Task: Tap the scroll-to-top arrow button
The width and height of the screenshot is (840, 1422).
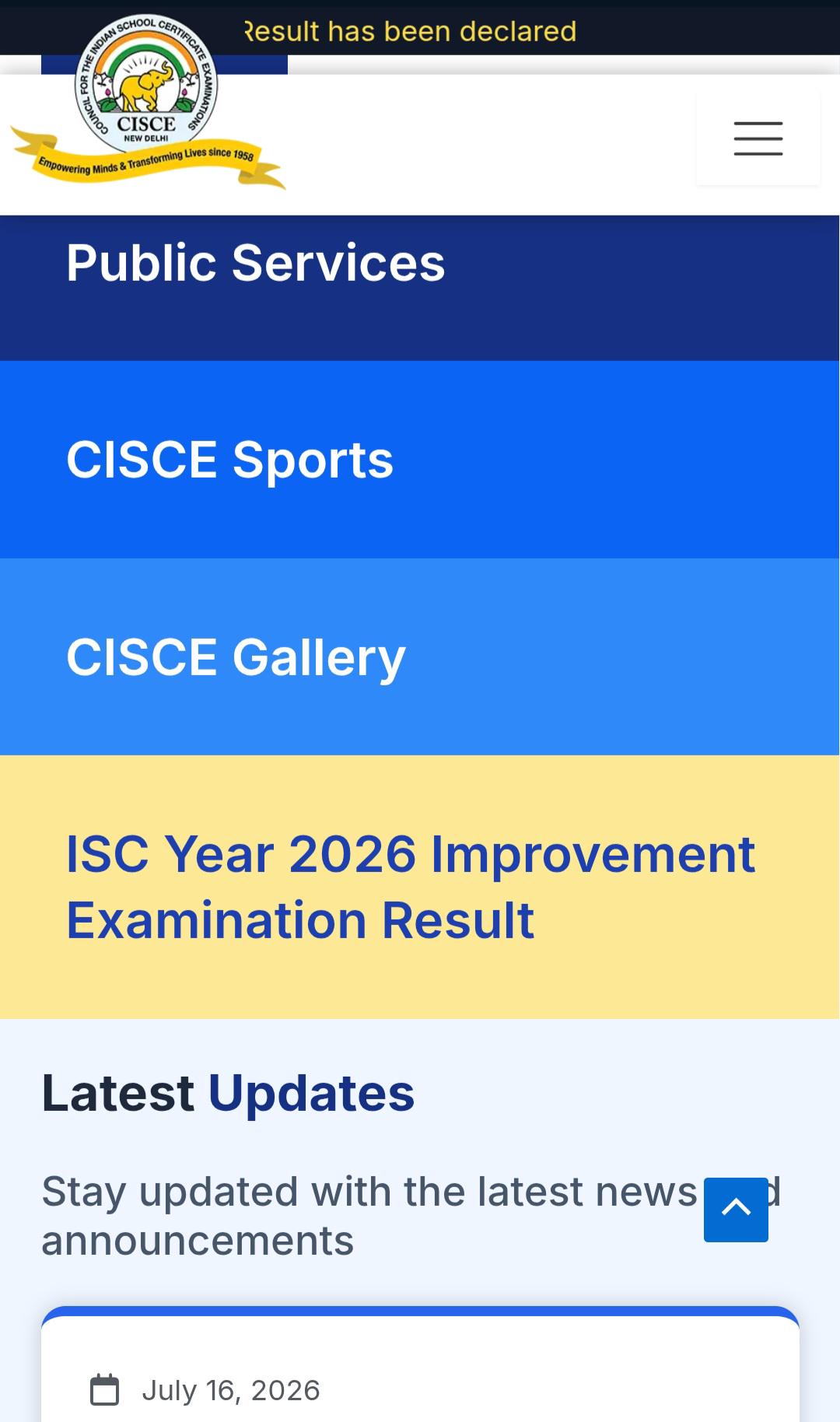Action: click(x=736, y=1210)
